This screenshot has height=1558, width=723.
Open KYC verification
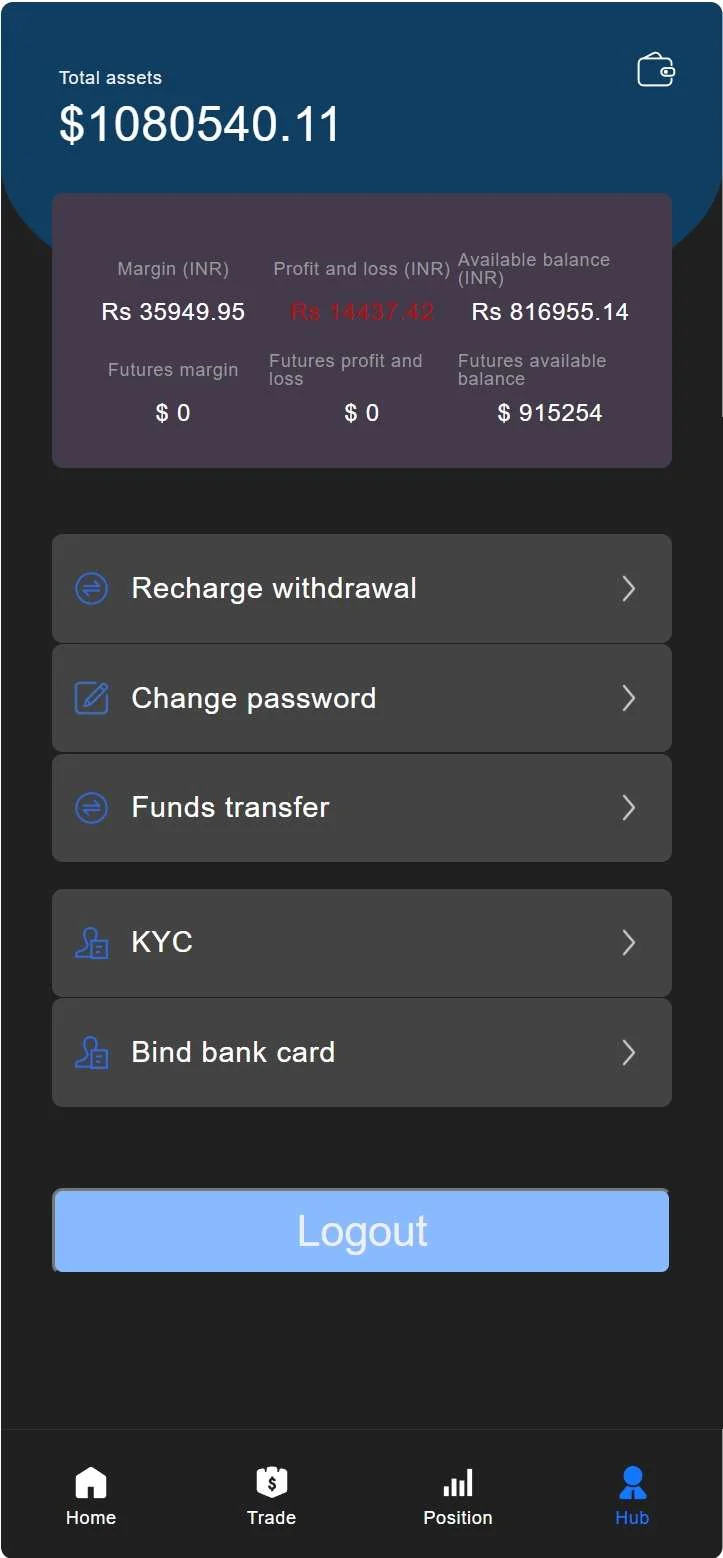point(361,942)
